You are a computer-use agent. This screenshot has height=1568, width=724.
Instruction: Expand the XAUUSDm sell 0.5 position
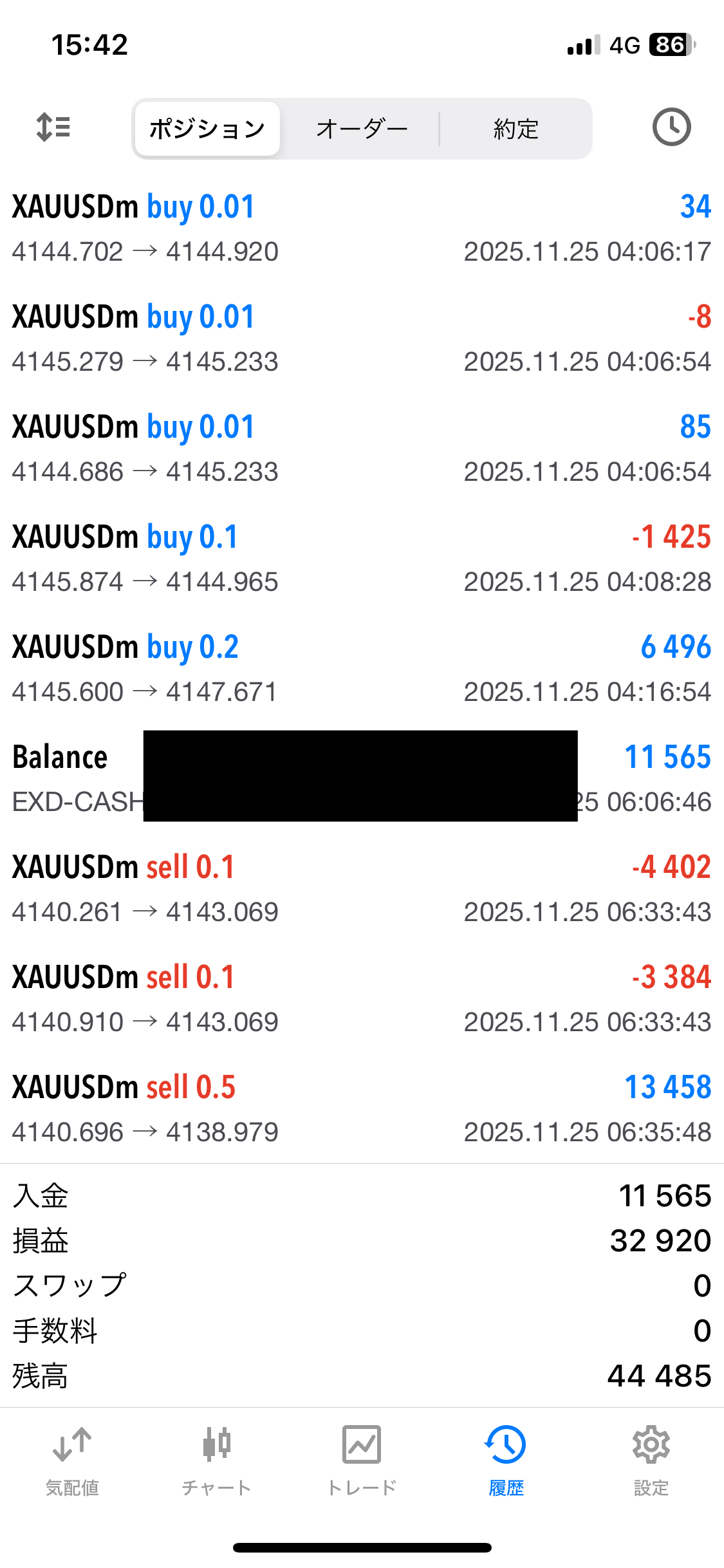[362, 1108]
